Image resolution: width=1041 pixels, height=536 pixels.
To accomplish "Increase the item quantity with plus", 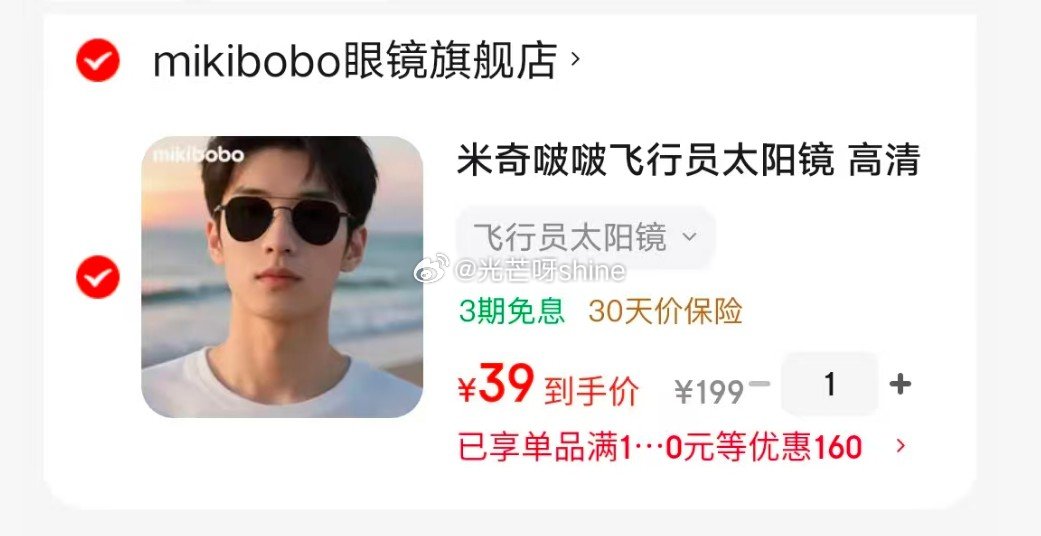I will click(900, 384).
